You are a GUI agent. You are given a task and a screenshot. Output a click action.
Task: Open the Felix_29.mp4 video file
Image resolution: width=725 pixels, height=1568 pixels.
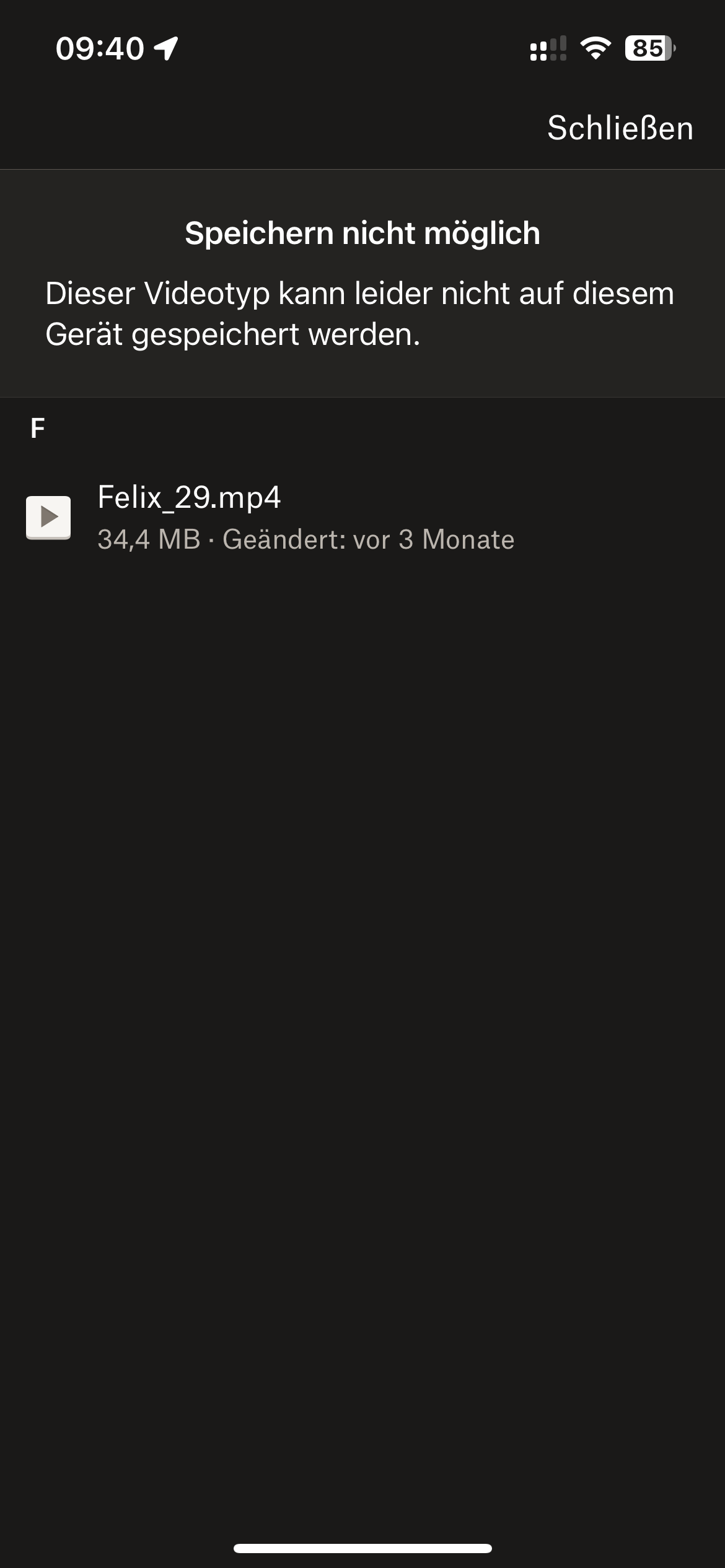coord(188,516)
